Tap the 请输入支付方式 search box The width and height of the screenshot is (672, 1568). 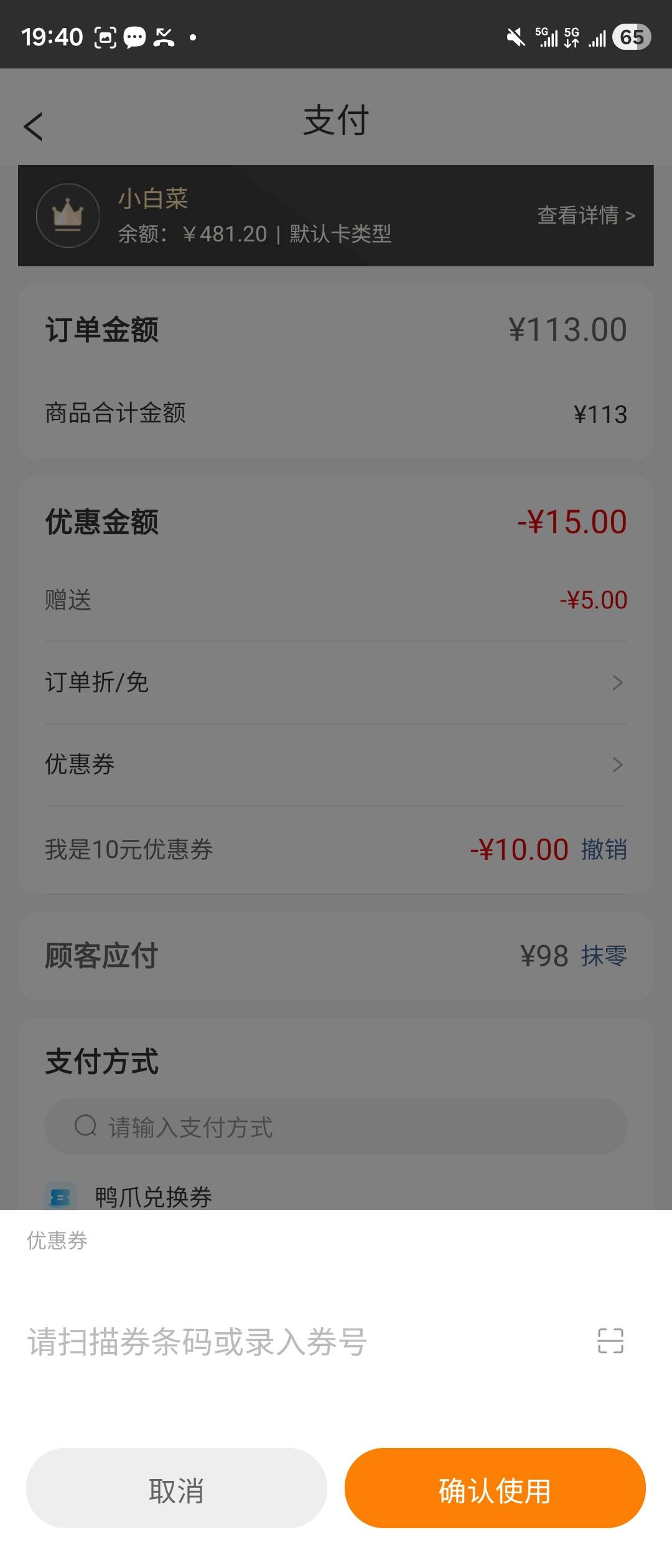(x=336, y=1127)
